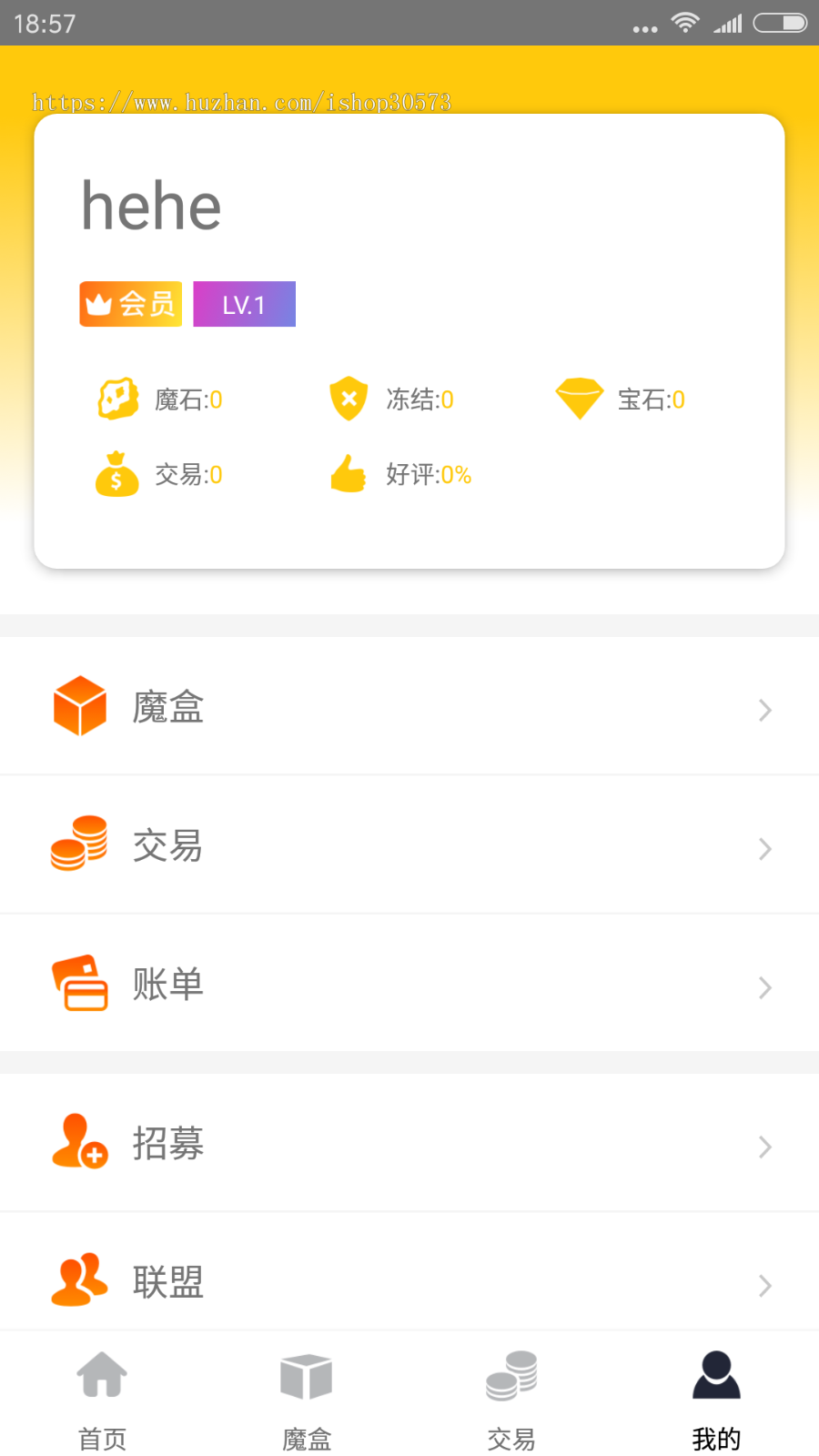Image resolution: width=819 pixels, height=1456 pixels.
Task: Click the 魔石 (magic stone) coin icon
Action: [x=116, y=399]
